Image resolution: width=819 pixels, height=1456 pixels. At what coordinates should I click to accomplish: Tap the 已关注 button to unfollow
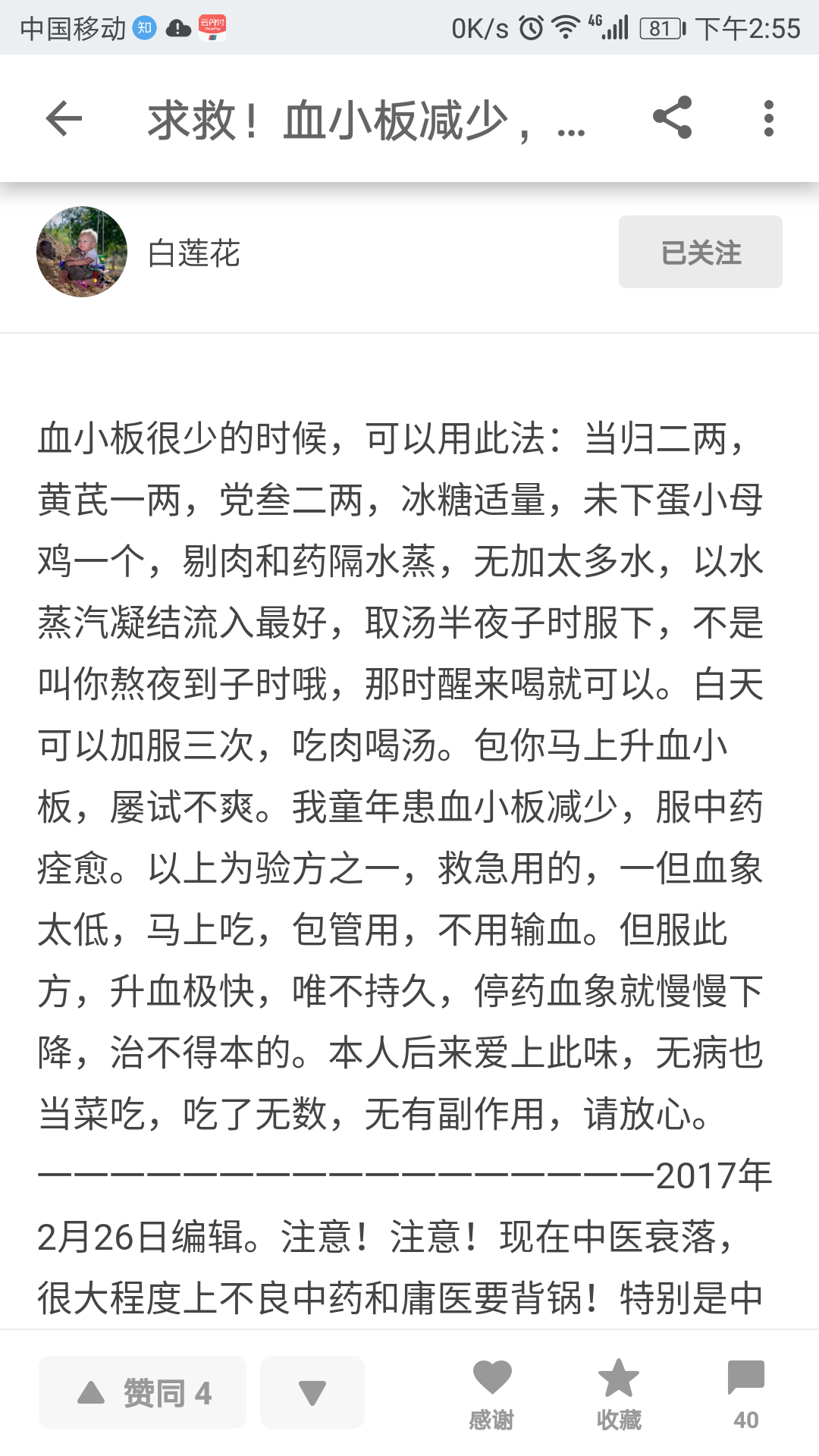(x=700, y=252)
